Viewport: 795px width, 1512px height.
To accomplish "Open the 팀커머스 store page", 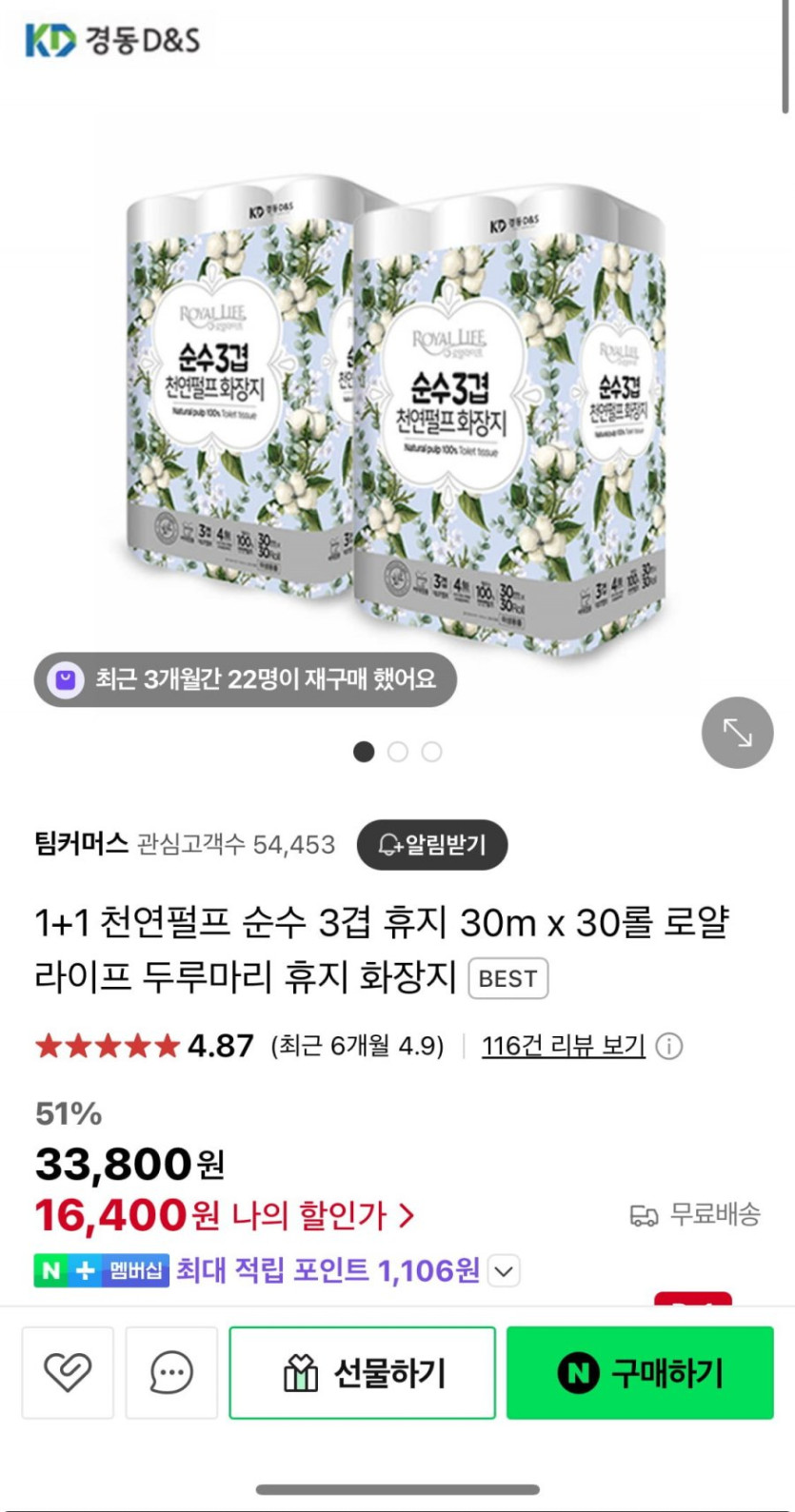I will [x=81, y=844].
